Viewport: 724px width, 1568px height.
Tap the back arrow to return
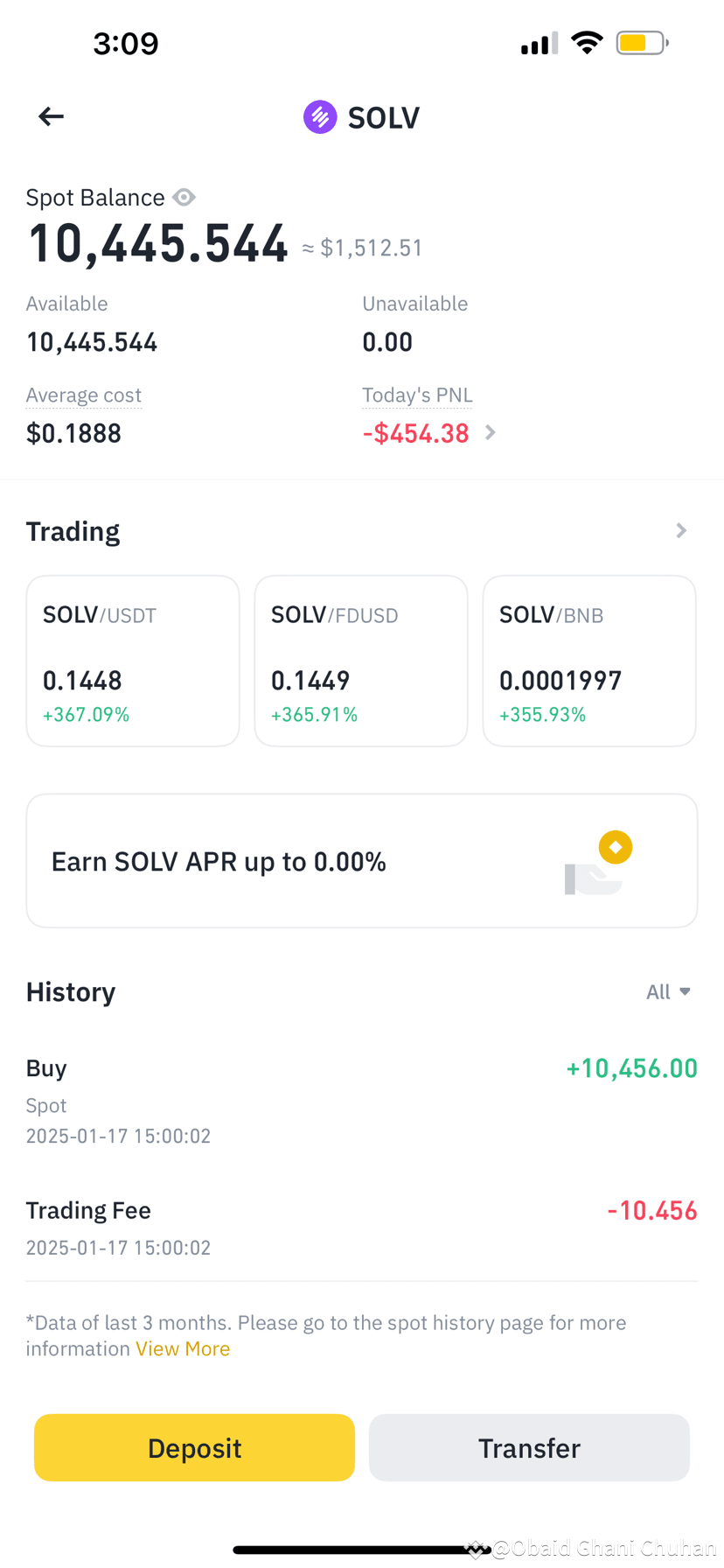click(x=51, y=115)
